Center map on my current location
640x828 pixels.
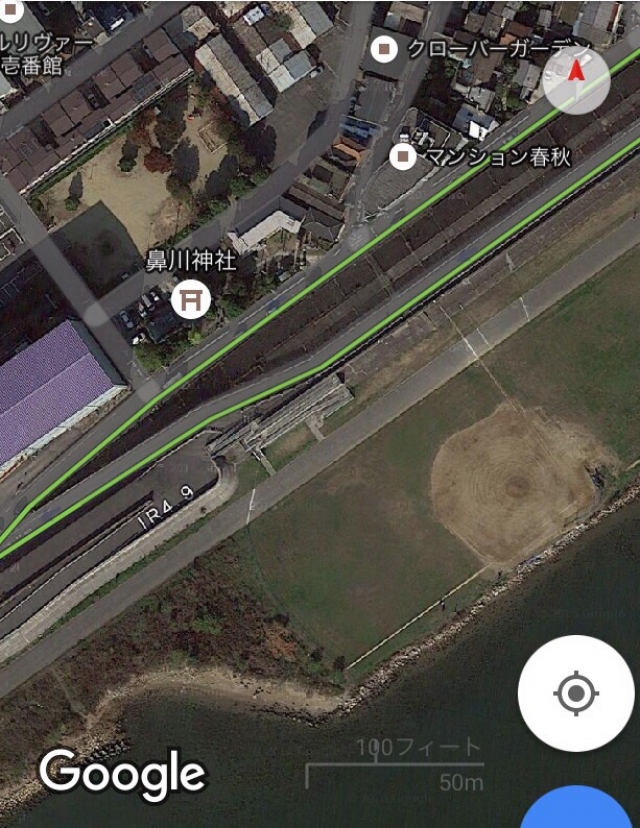coord(576,693)
